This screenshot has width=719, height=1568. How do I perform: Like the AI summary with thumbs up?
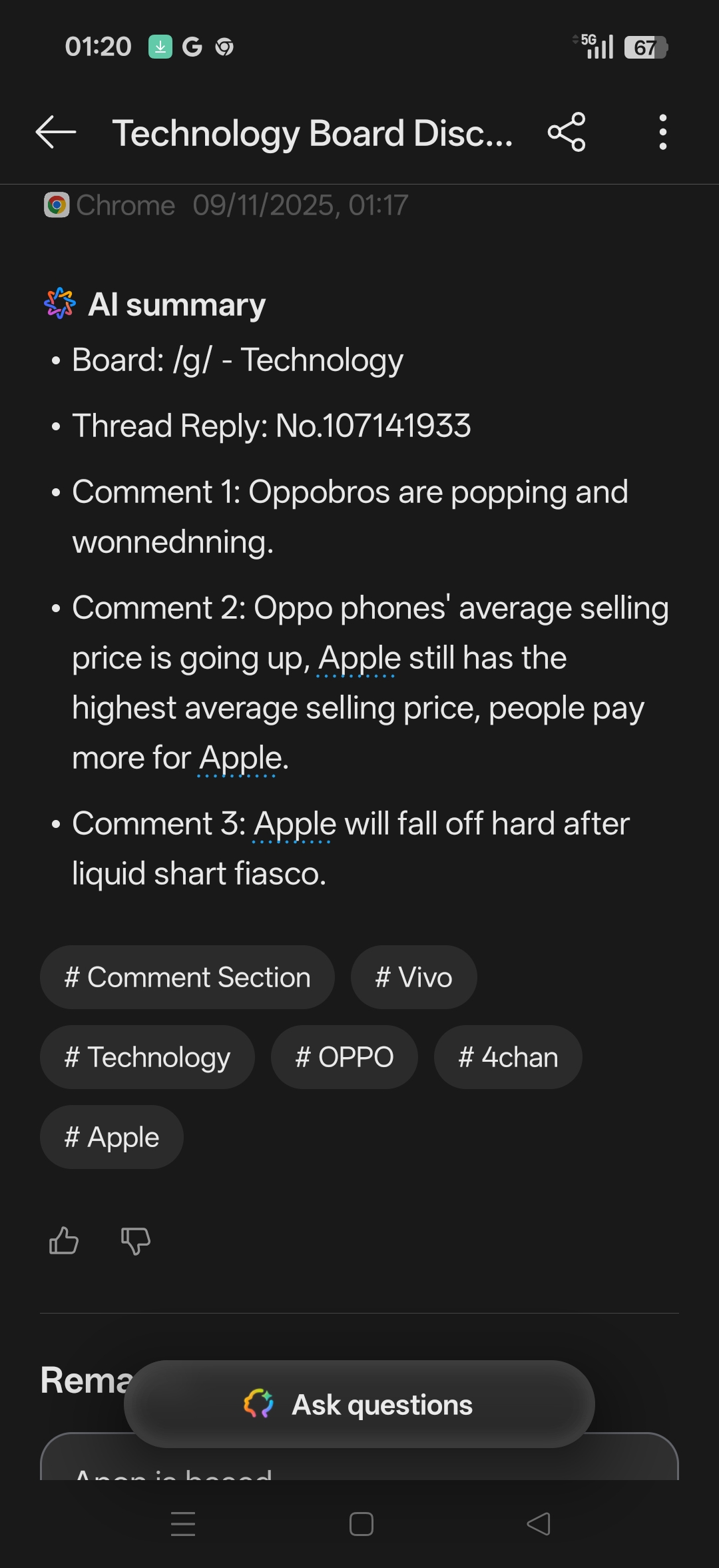64,1240
